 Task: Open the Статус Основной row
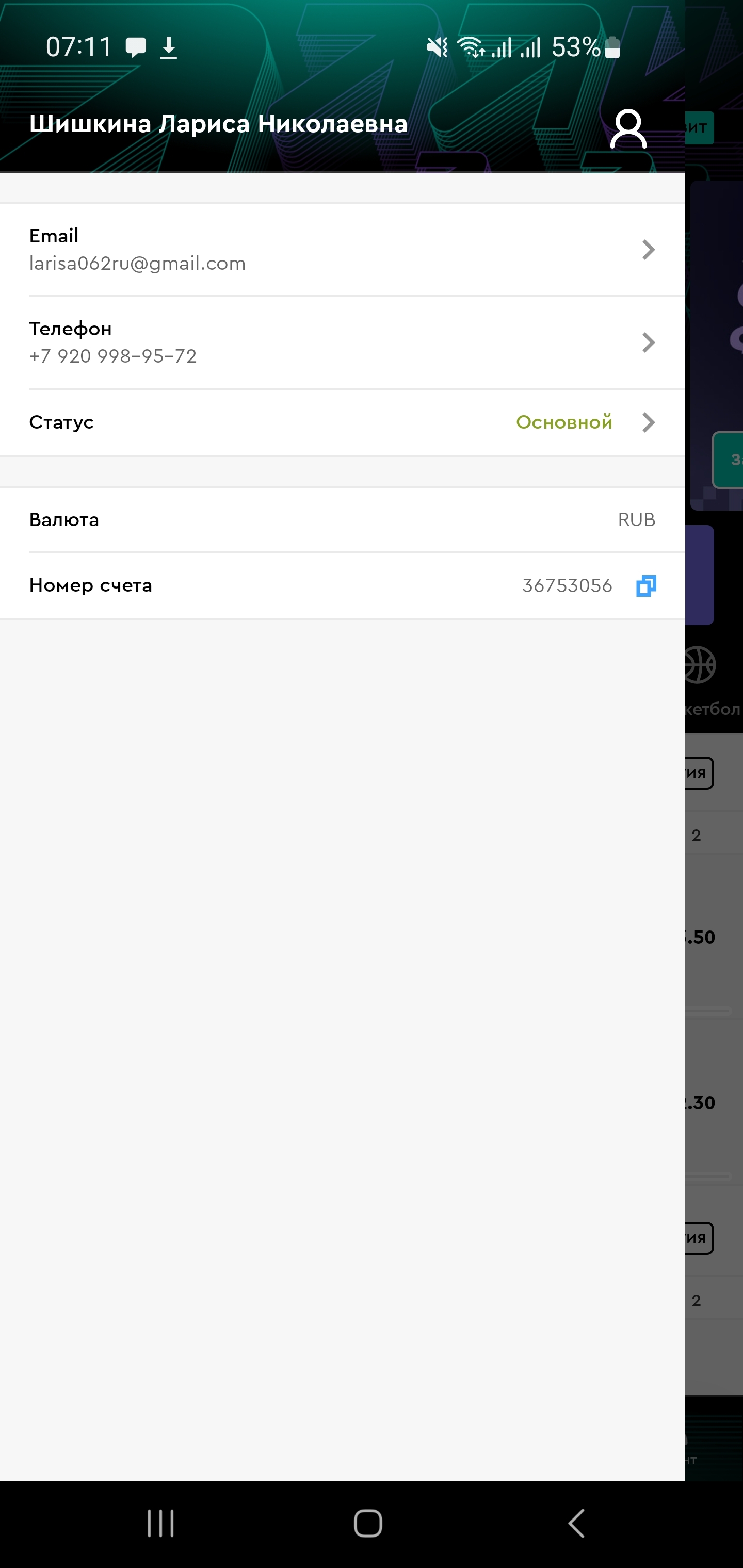[x=342, y=422]
